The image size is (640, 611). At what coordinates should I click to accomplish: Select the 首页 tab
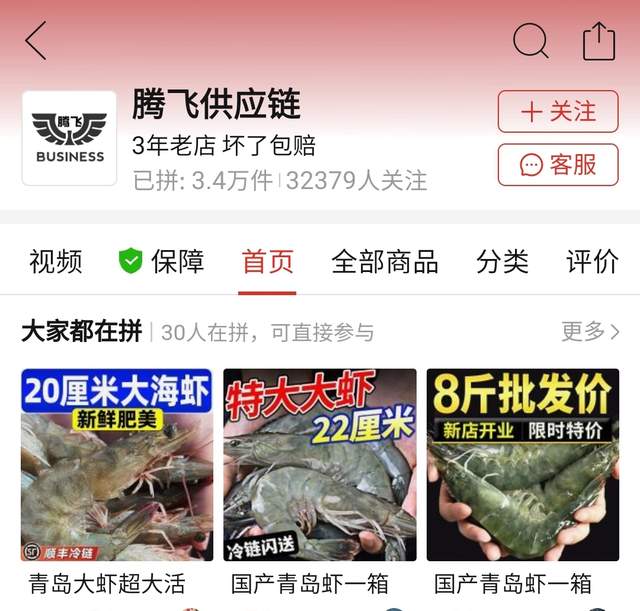click(267, 262)
